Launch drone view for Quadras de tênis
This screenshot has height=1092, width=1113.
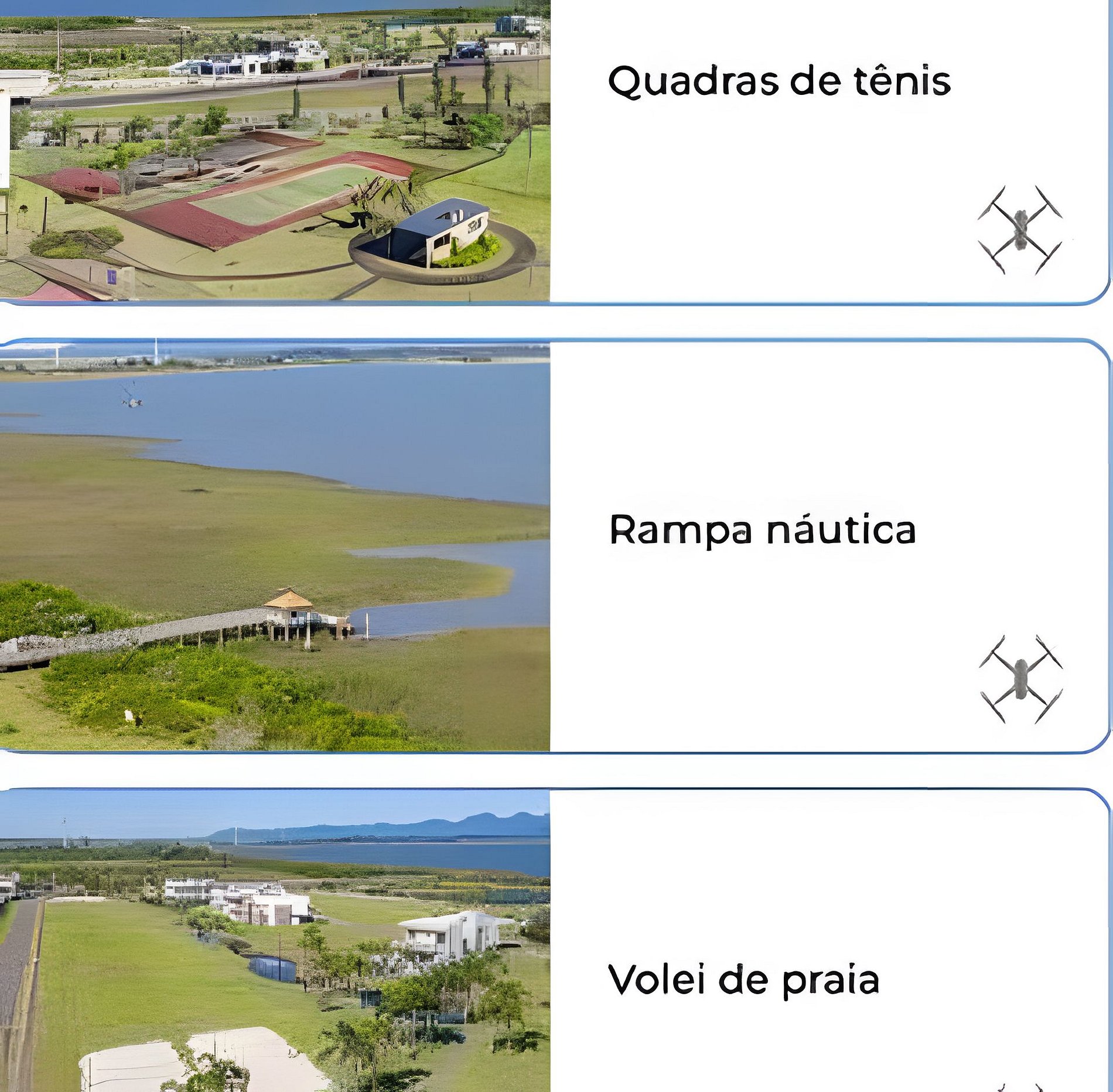coord(1020,230)
